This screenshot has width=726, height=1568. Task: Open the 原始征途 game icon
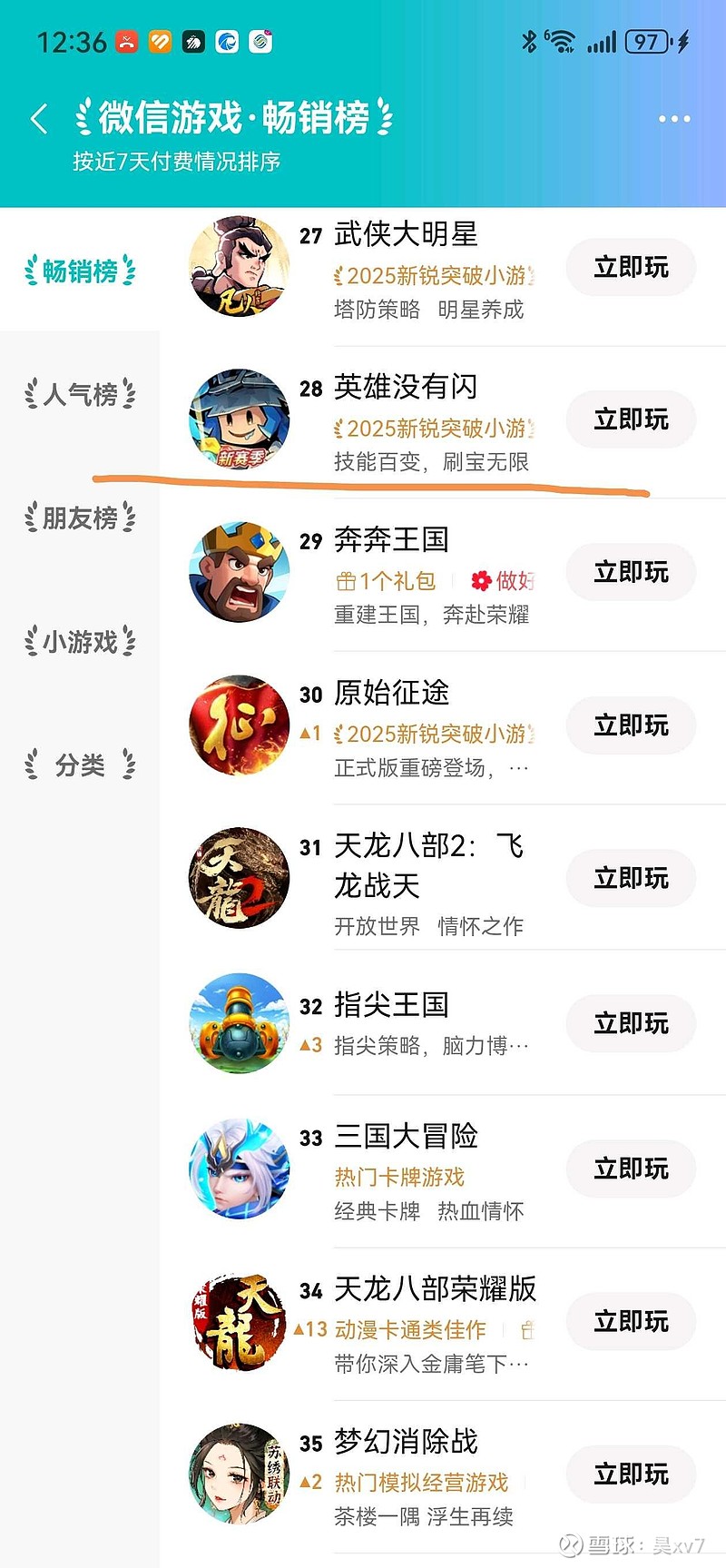238,725
